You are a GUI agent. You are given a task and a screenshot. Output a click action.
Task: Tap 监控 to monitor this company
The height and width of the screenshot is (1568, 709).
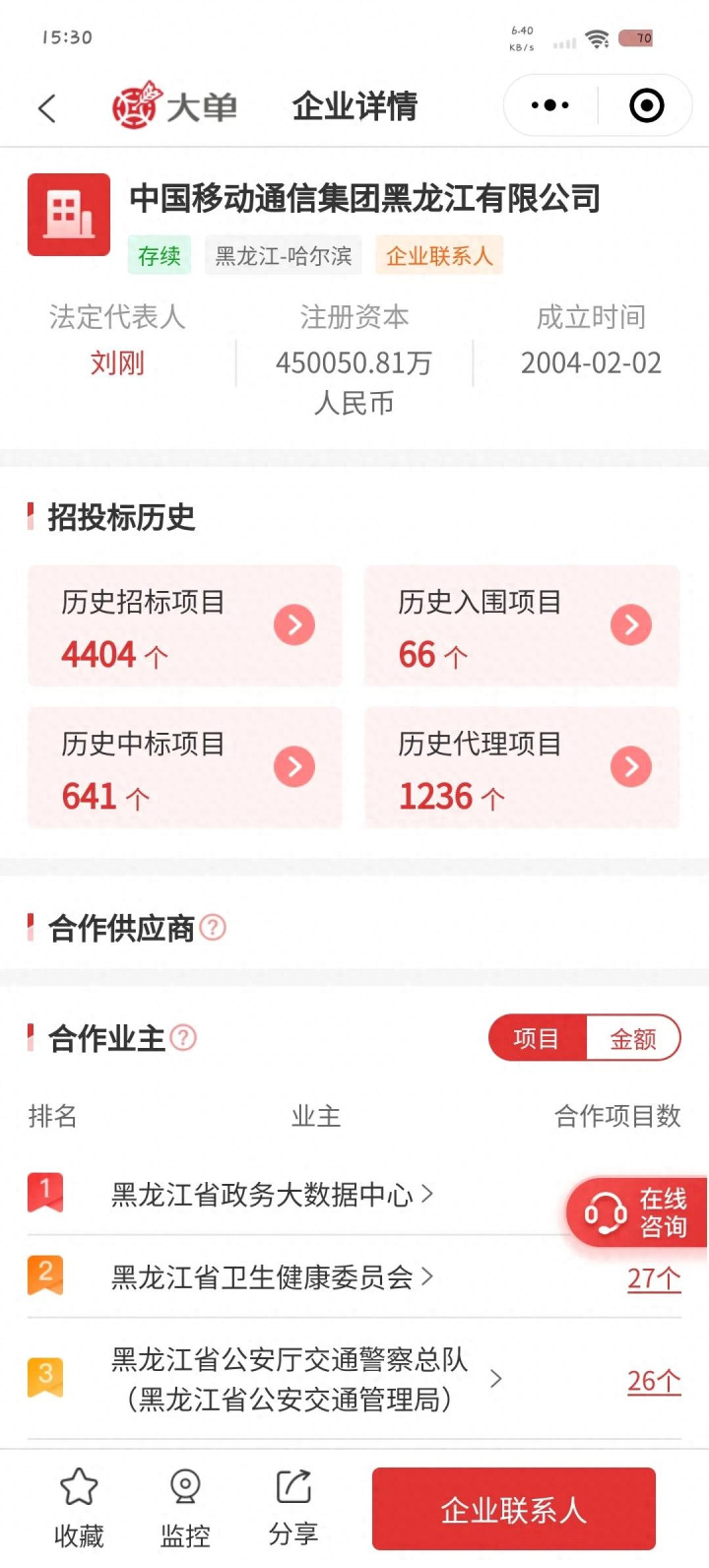pos(185,1508)
